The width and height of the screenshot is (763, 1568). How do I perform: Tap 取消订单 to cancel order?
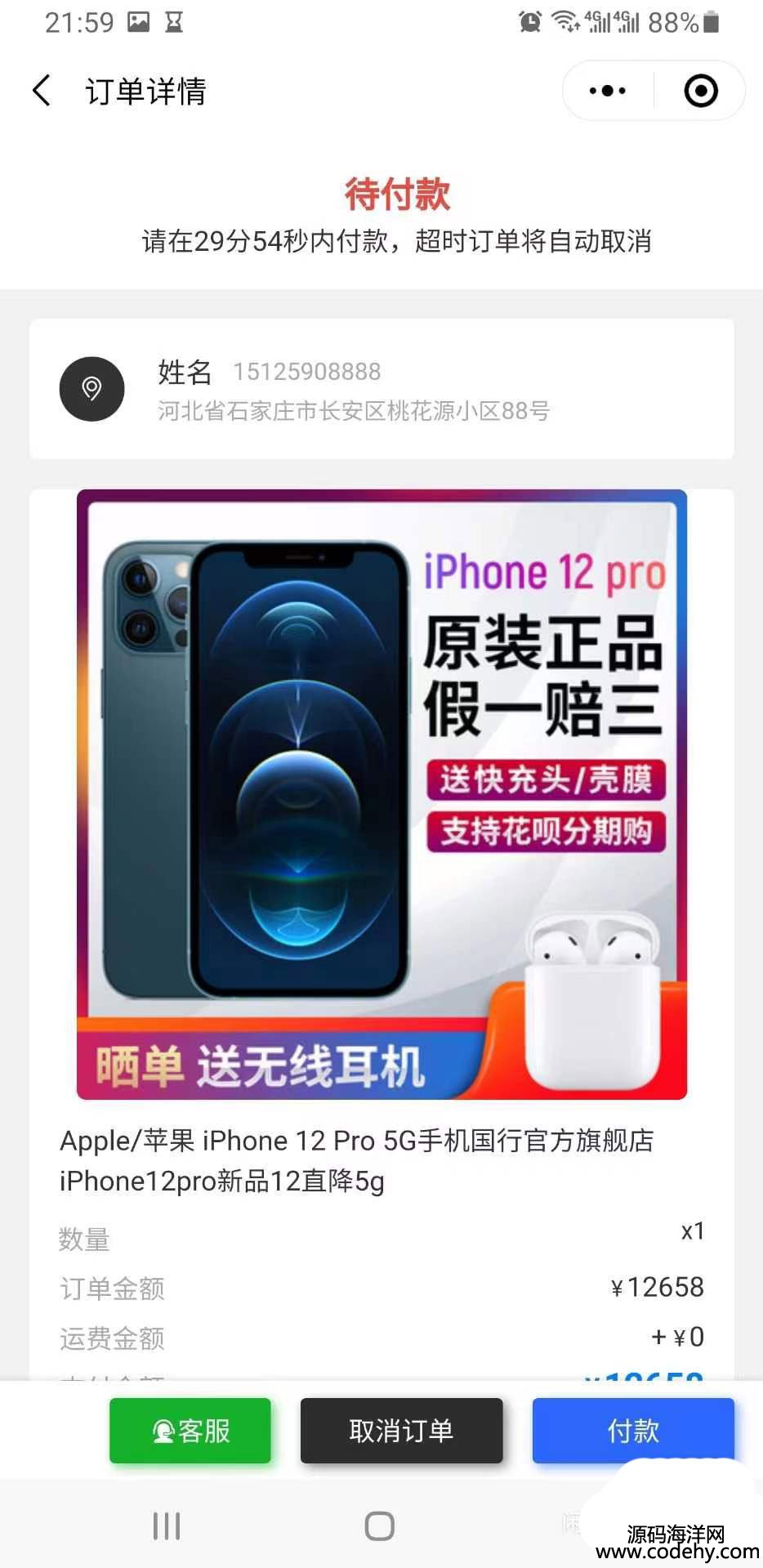(401, 1431)
